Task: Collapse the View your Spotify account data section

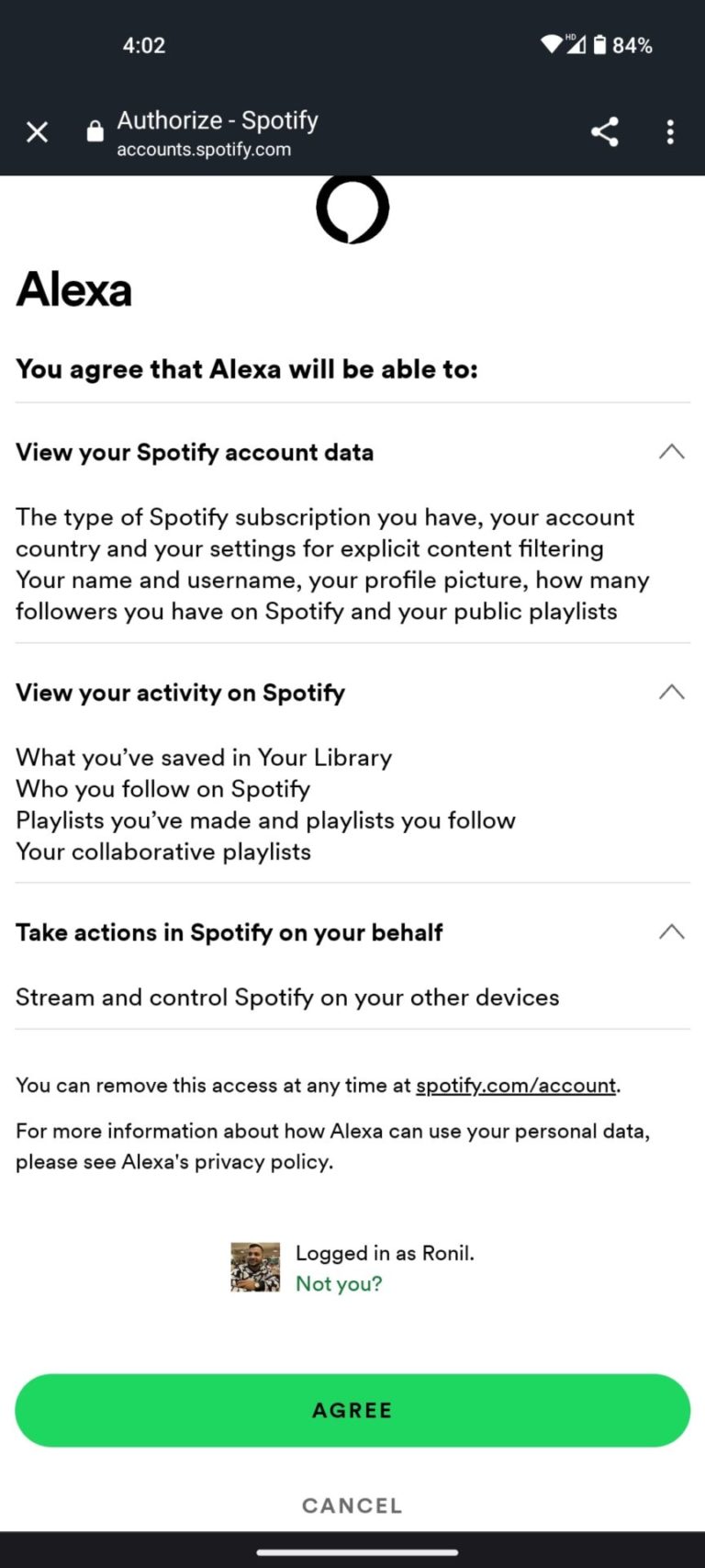Action: click(672, 452)
